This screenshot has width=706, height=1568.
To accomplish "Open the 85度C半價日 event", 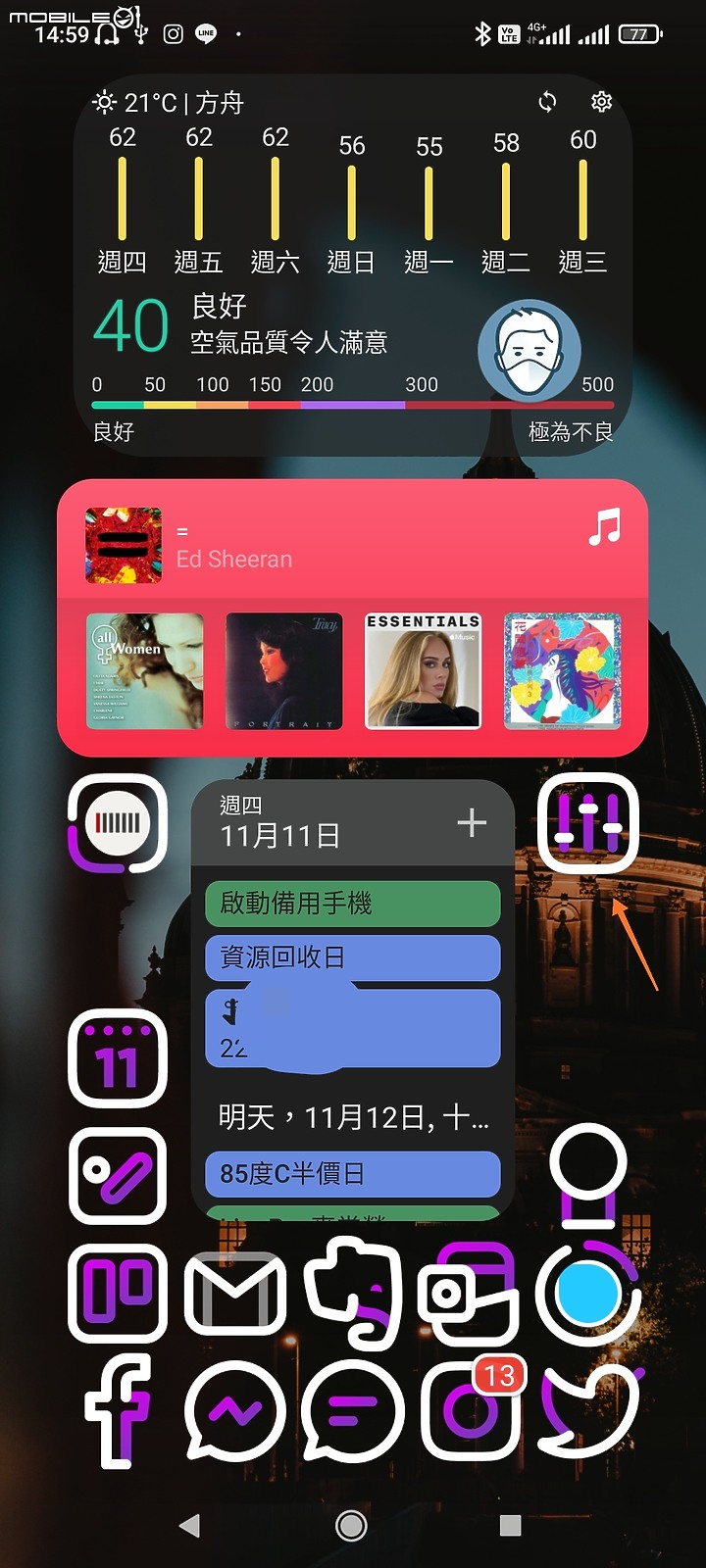I will (x=352, y=1173).
